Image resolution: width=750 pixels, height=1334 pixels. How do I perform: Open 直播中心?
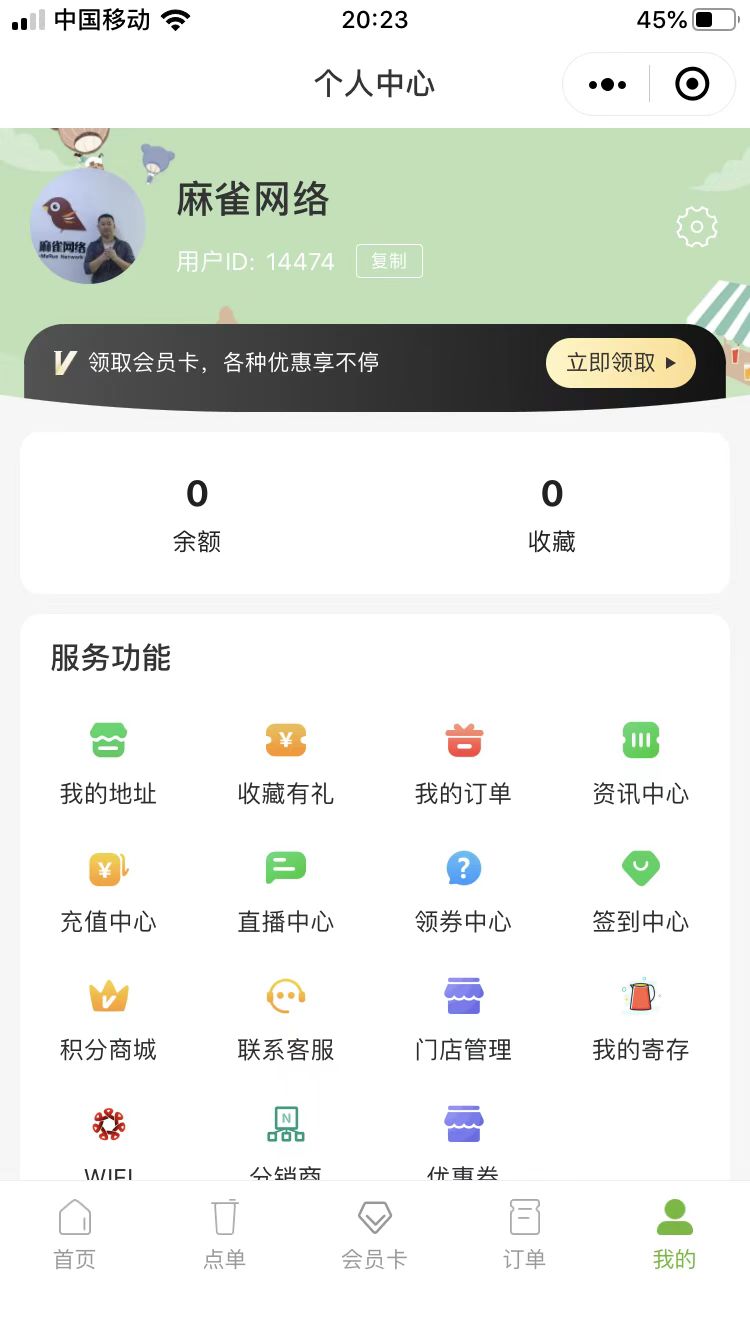286,891
